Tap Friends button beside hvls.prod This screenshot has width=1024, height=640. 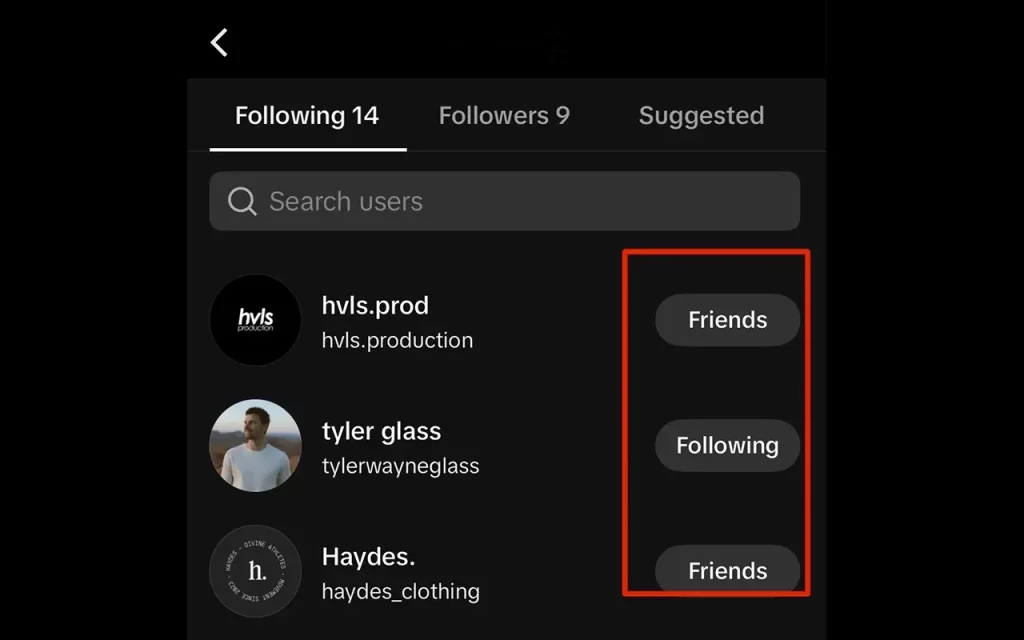pos(727,320)
